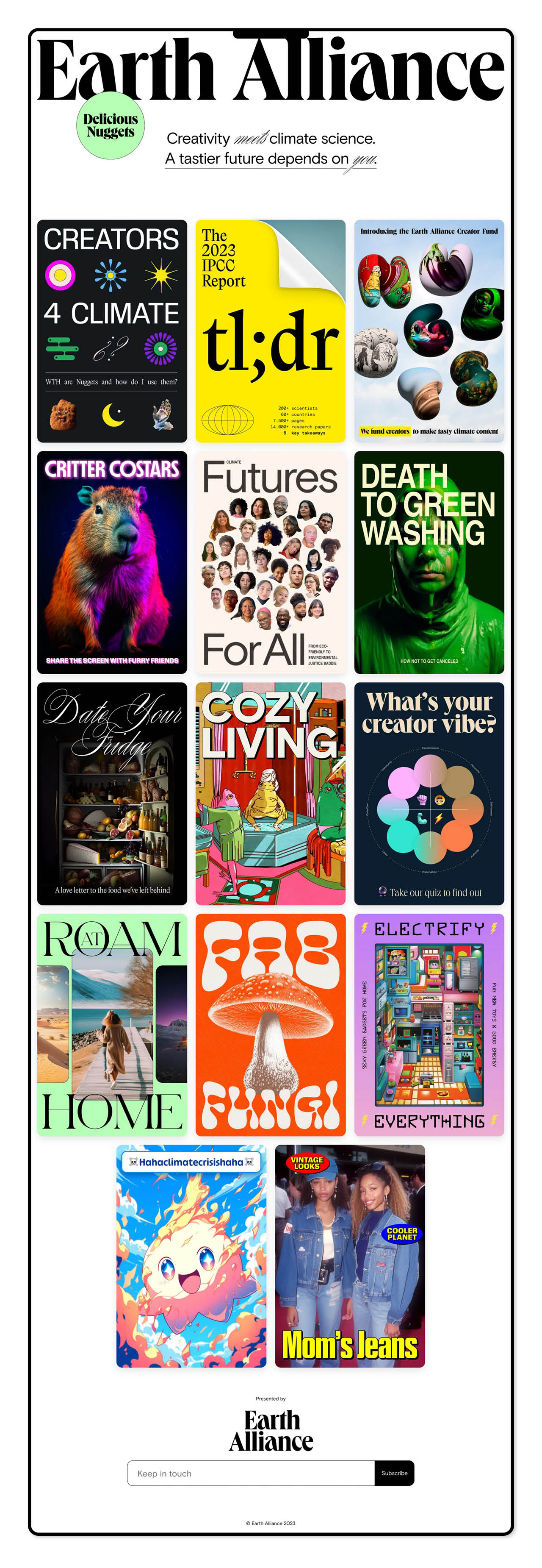This screenshot has height=1568, width=542.
Task: Hit the Subscribe button
Action: coord(394,1473)
